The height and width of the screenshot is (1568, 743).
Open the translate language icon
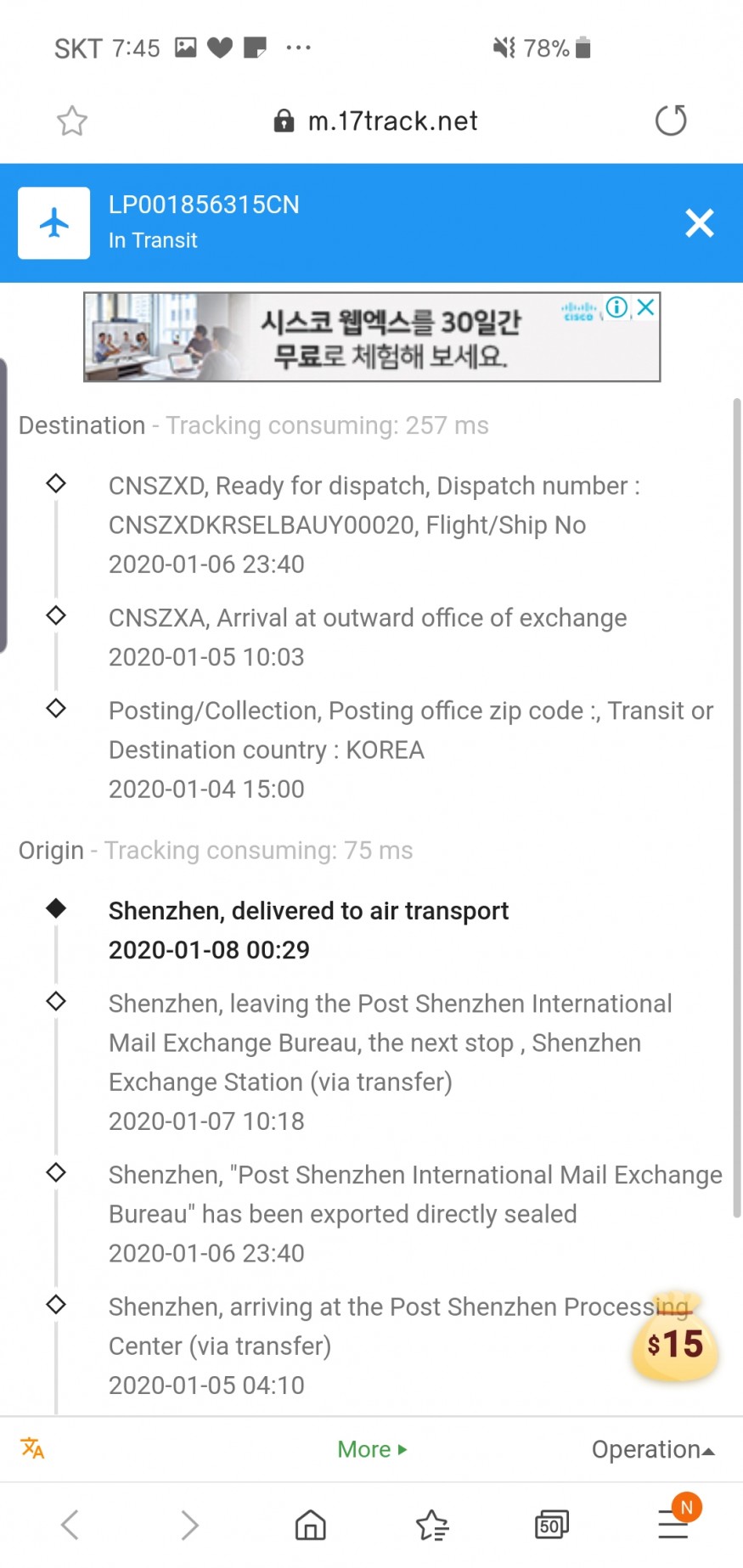[32, 1448]
